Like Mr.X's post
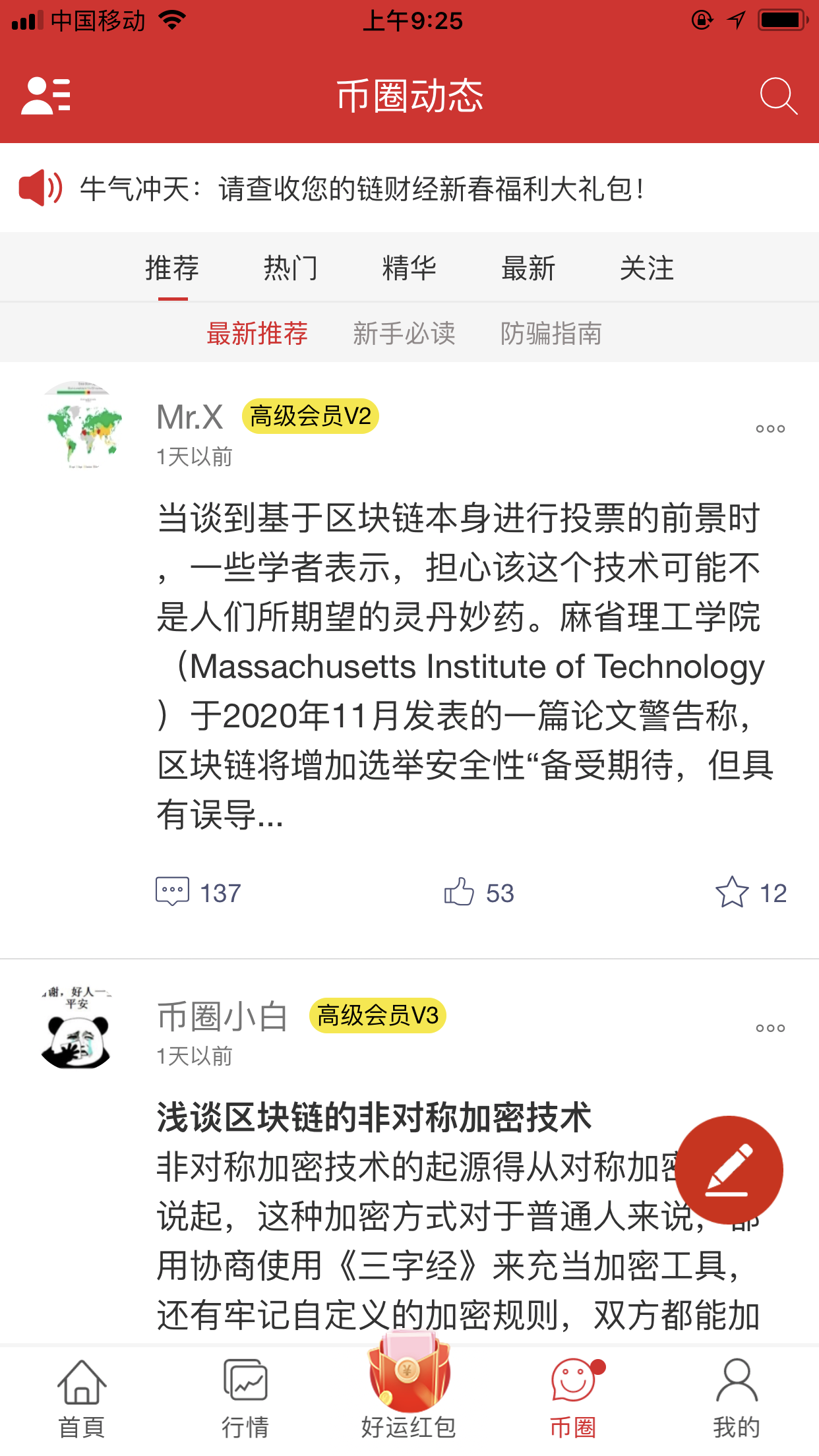The width and height of the screenshot is (819, 1456). pyautogui.click(x=479, y=893)
